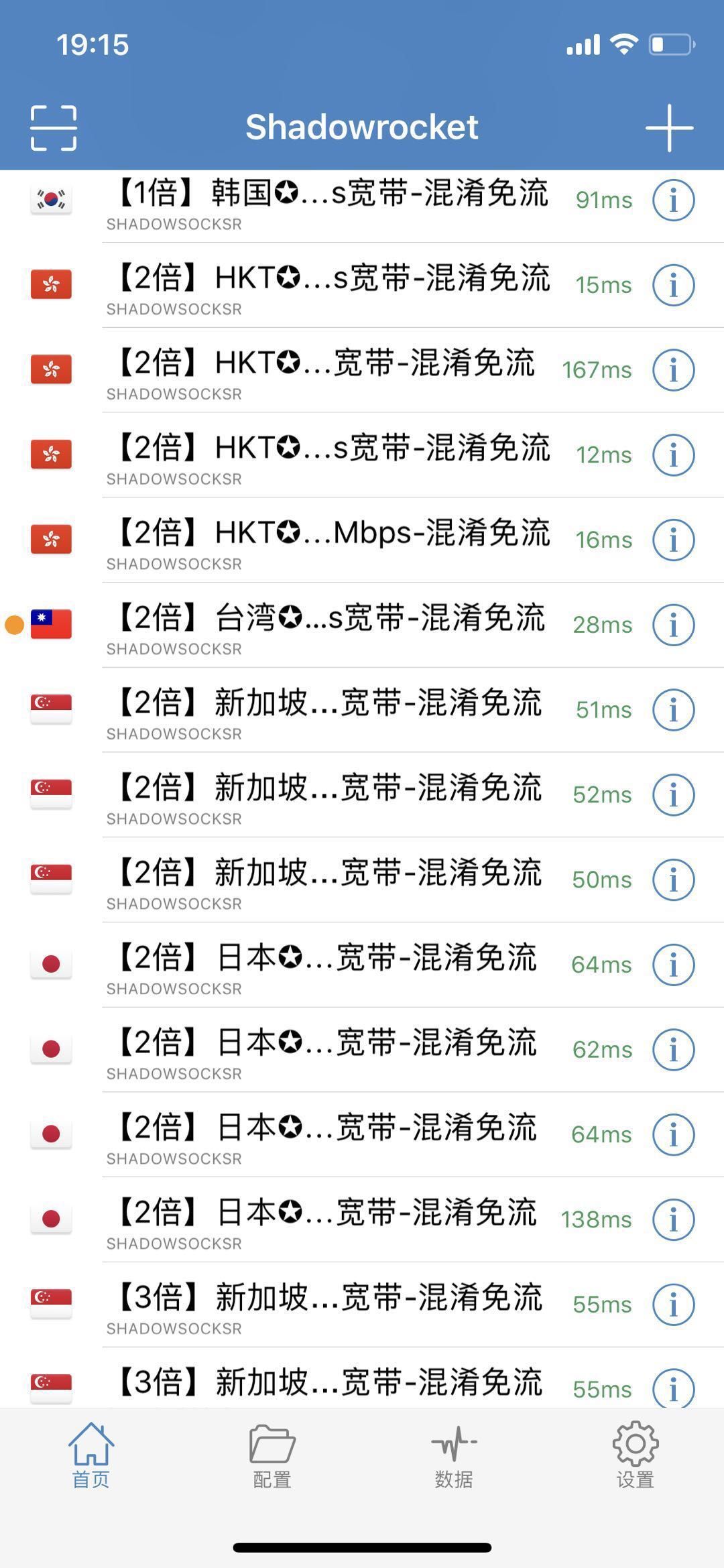Viewport: 724px width, 1568px height.
Task: Add a new server with plus icon
Action: point(669,127)
